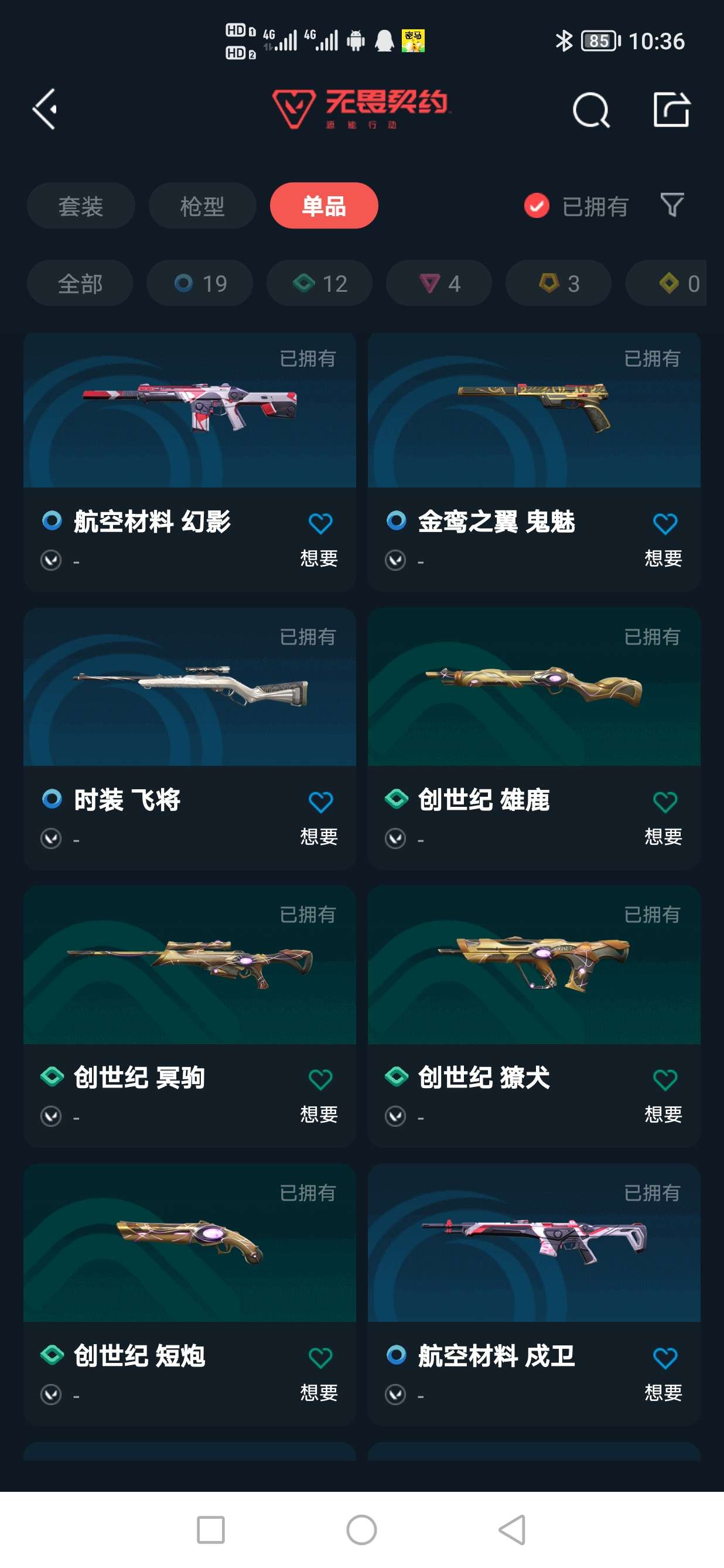Image resolution: width=724 pixels, height=1568 pixels.
Task: Select the blue rarity filter showing 19
Action: coord(200,283)
